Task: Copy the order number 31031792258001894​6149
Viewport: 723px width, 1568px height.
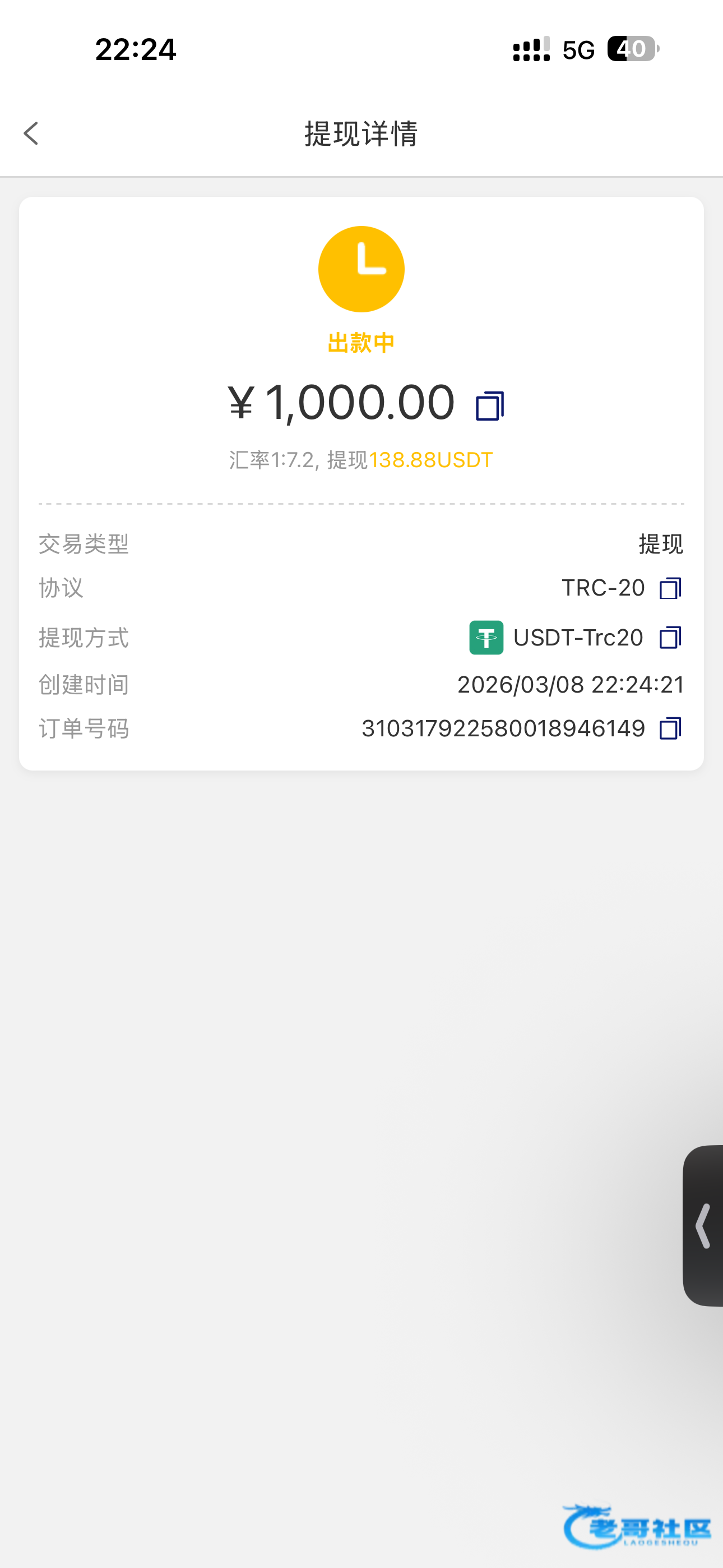Action: coord(670,728)
